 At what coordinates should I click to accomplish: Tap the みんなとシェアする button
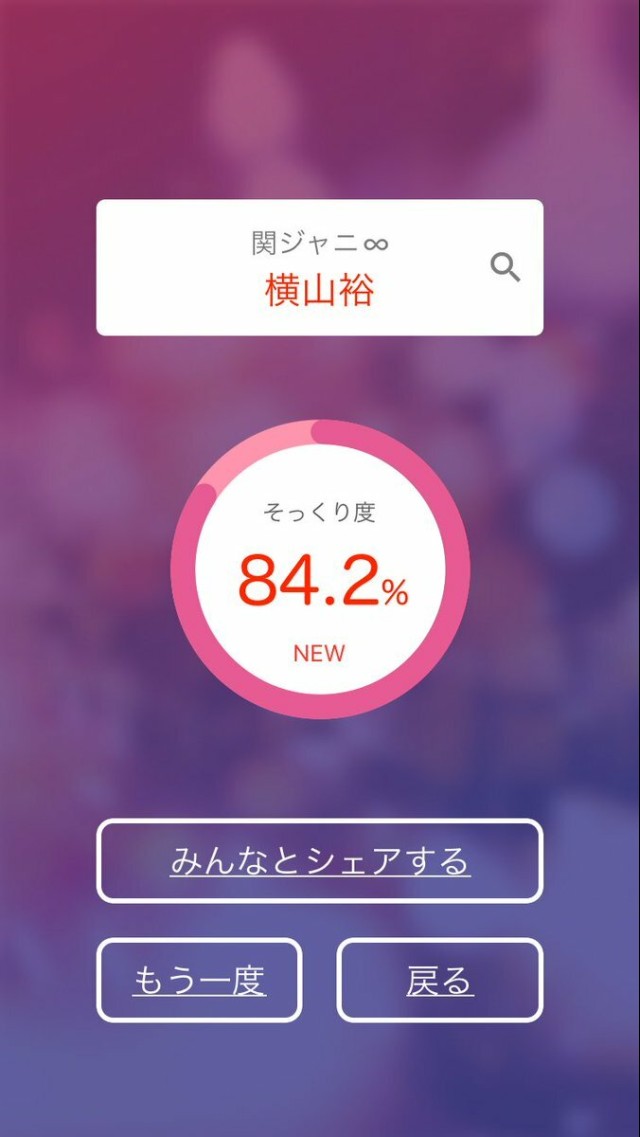(x=320, y=861)
